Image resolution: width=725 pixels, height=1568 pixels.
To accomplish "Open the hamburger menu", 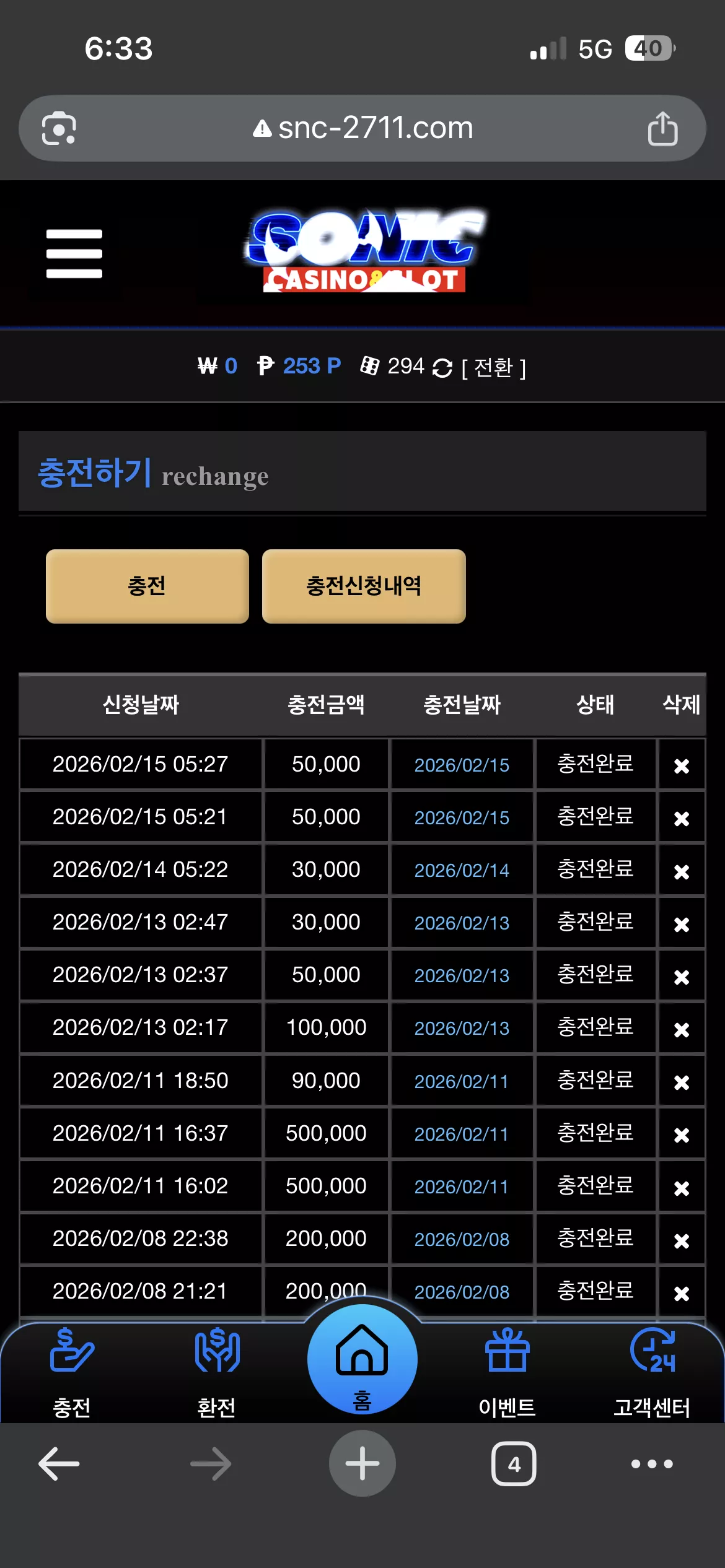I will (74, 253).
